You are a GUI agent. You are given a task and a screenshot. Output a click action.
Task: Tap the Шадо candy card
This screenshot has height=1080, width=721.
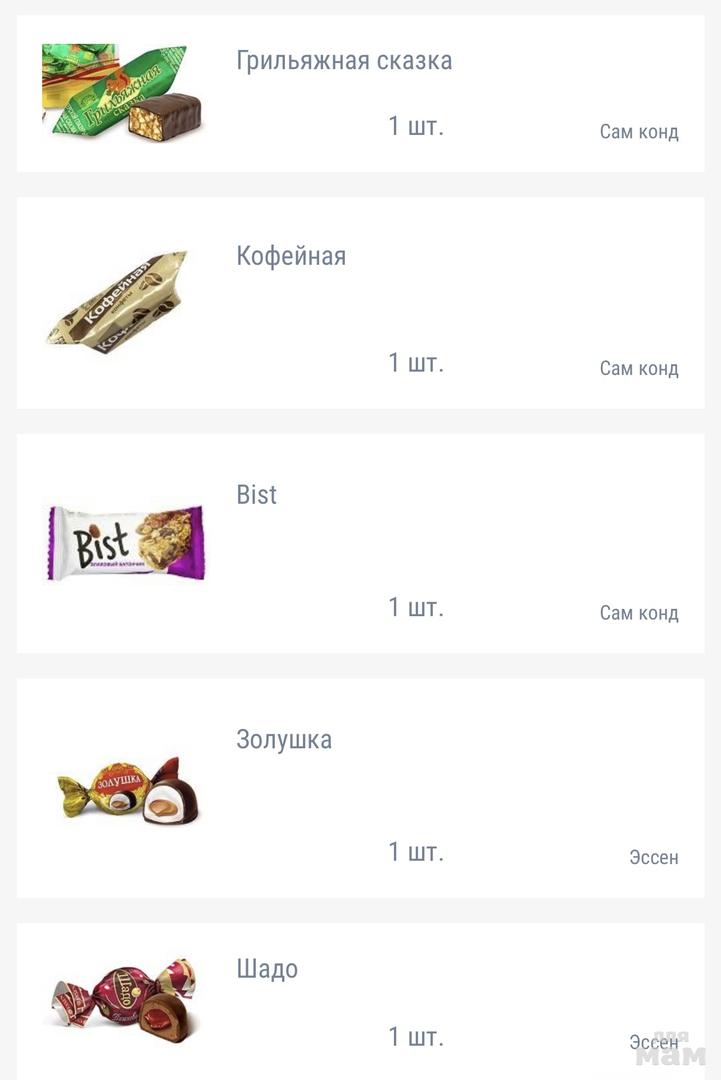(360, 1000)
